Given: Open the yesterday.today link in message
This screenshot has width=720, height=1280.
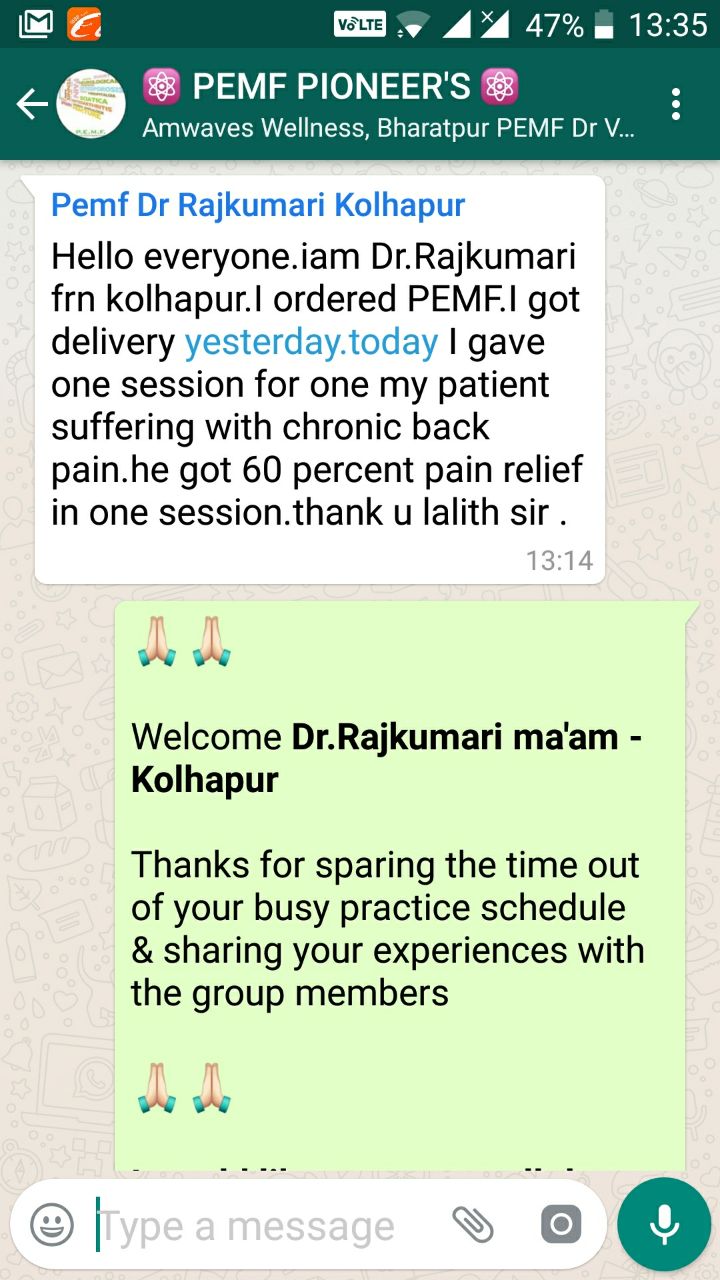Looking at the screenshot, I should pos(311,342).
